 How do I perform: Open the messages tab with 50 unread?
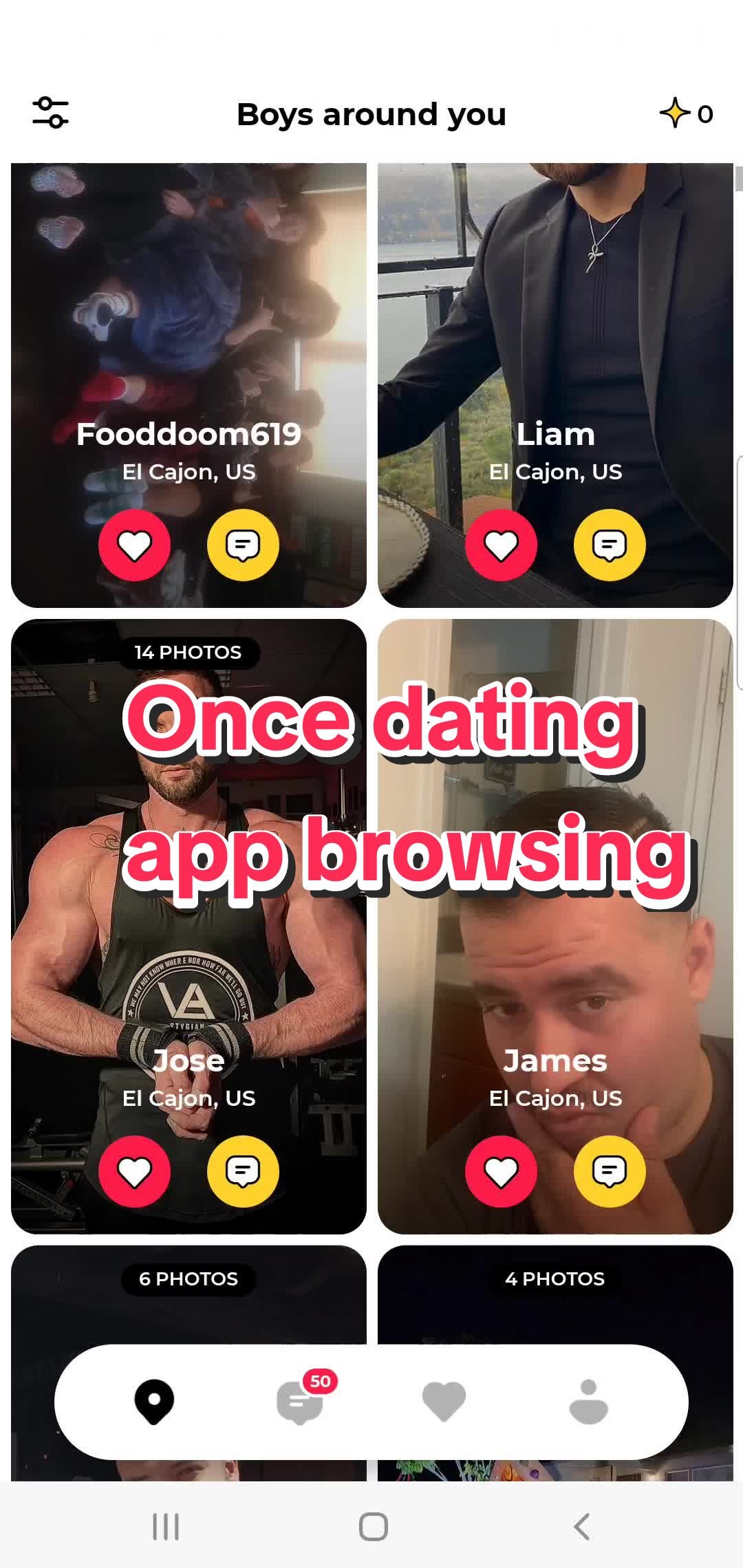click(x=300, y=1402)
